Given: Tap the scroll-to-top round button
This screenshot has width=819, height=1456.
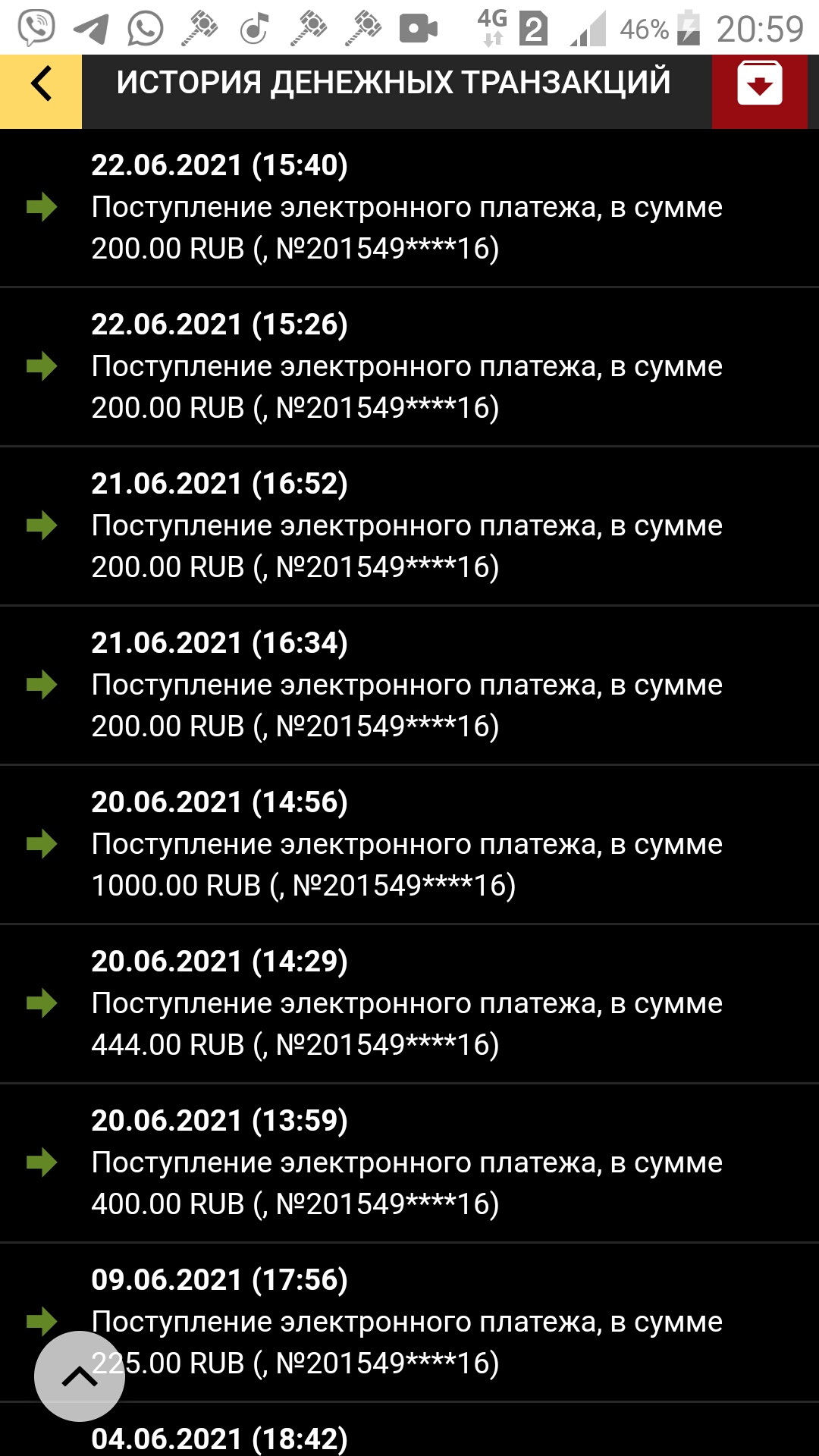Looking at the screenshot, I should (80, 1376).
